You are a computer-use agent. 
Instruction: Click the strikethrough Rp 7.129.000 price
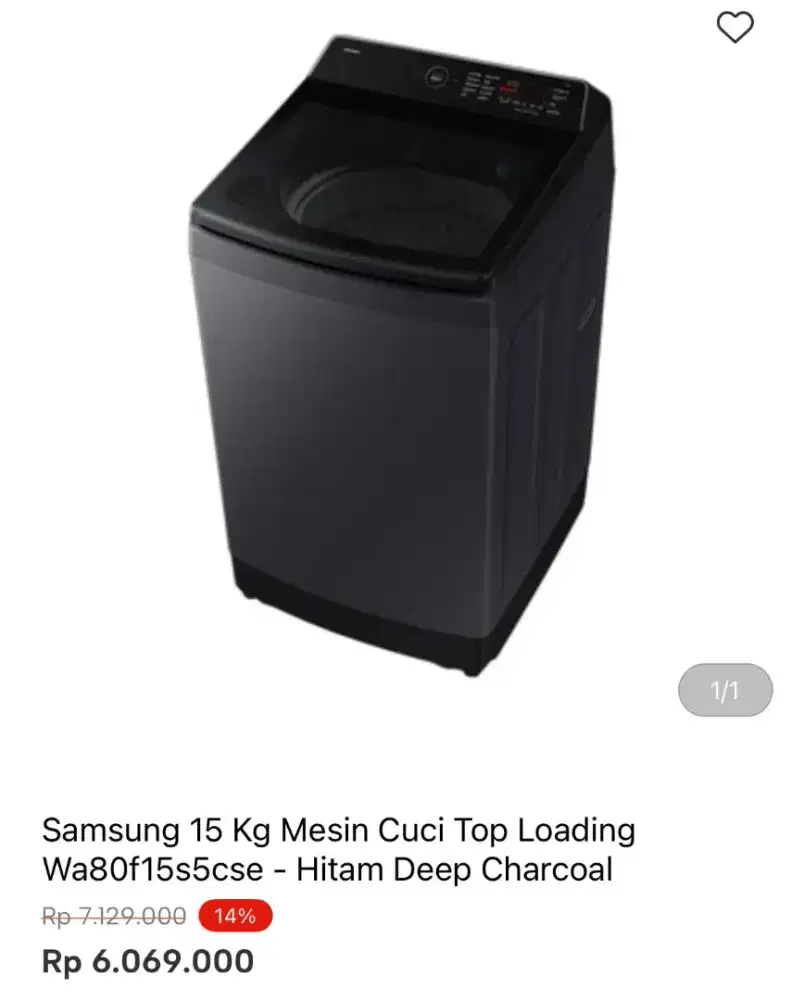112,914
